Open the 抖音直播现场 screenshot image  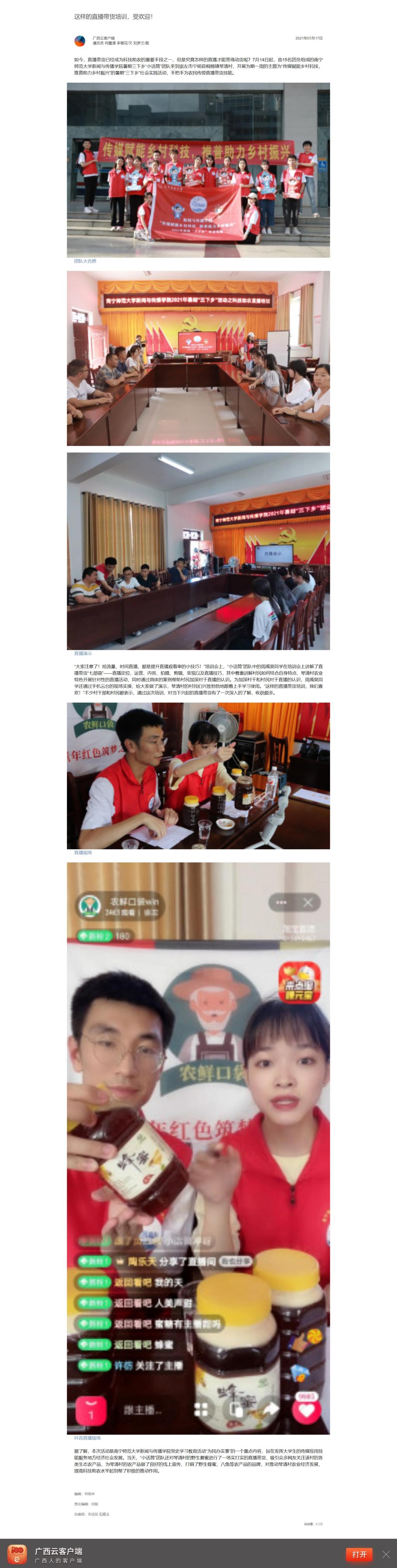[x=198, y=1147]
